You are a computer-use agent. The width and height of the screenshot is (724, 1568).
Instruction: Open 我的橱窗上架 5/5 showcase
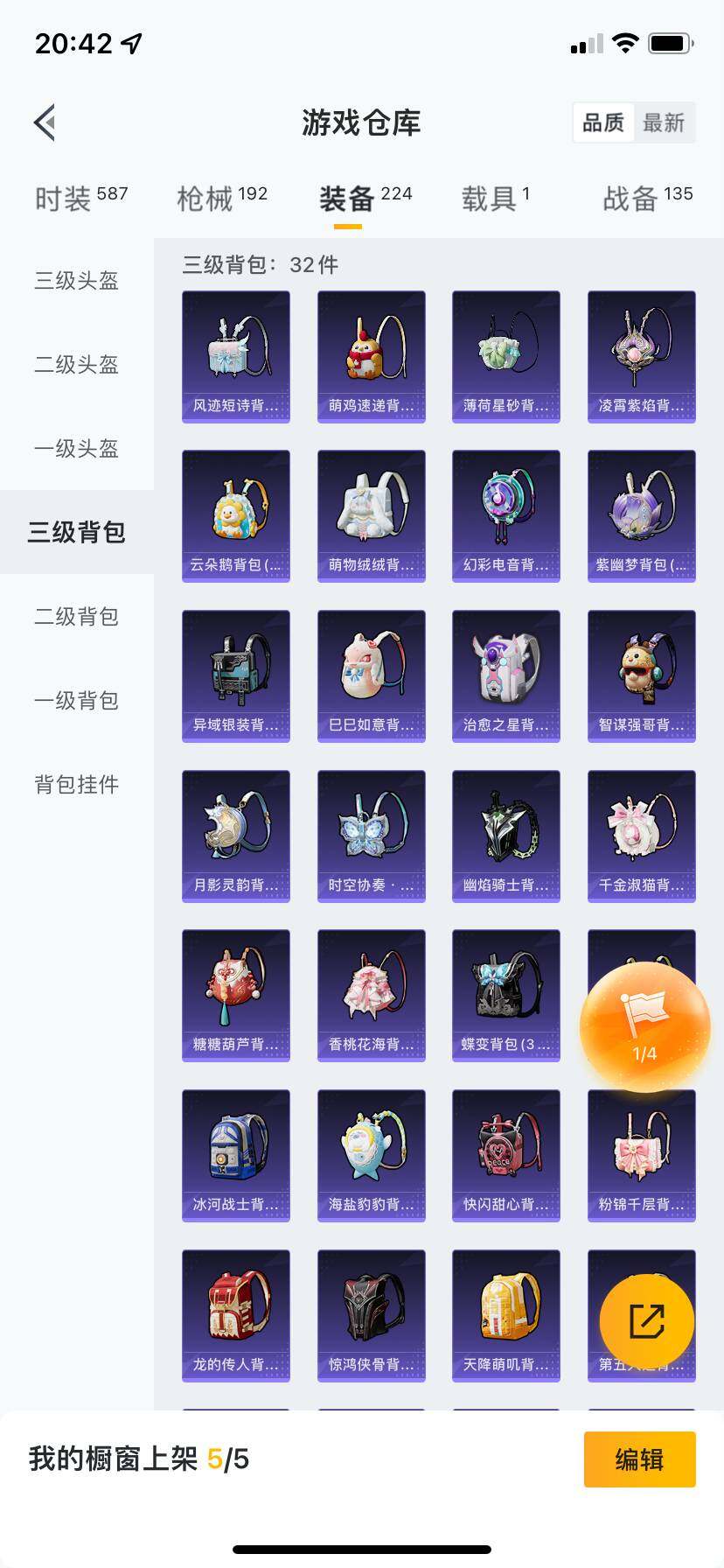coord(140,1459)
